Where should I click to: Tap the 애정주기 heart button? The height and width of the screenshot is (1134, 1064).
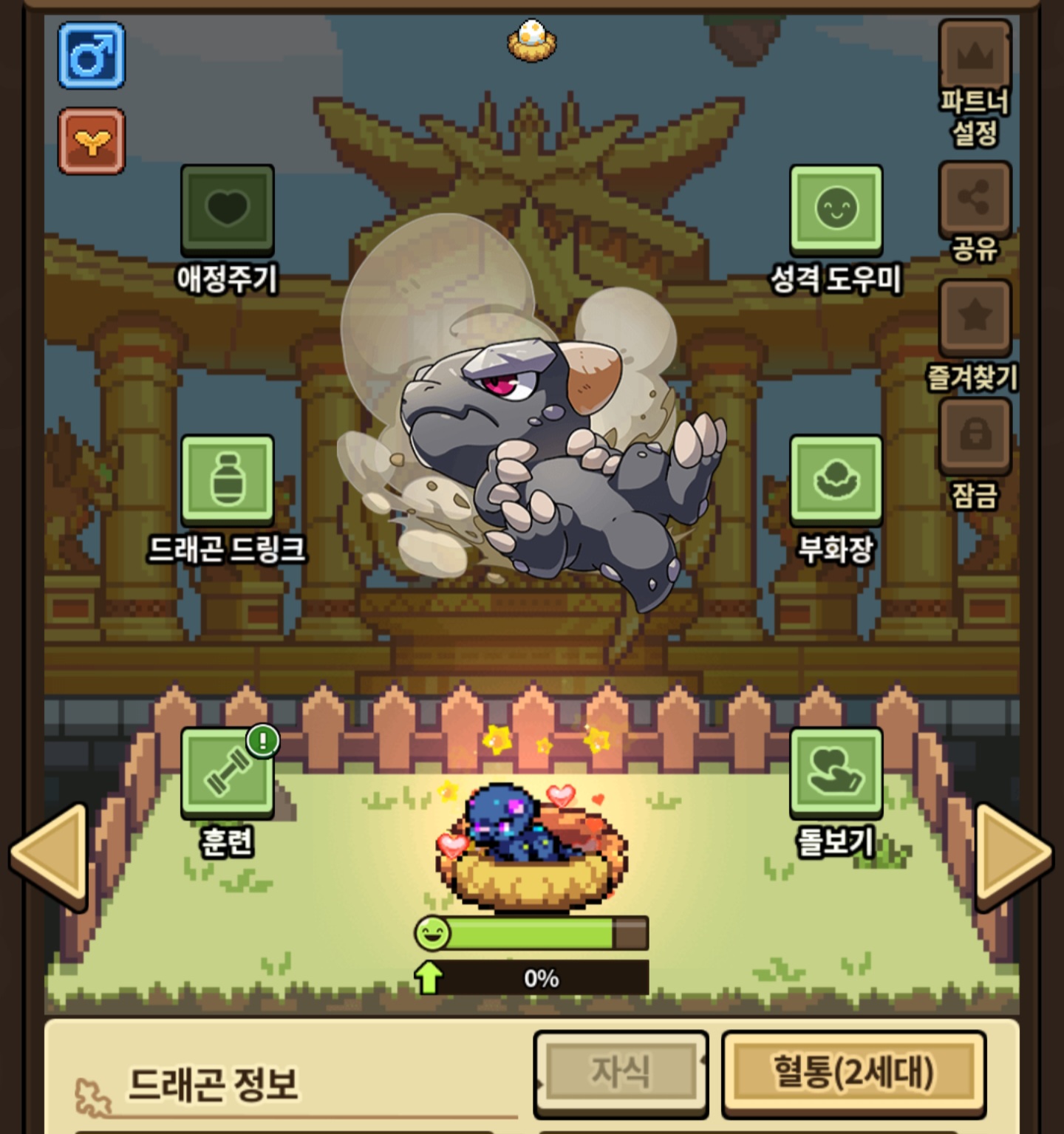point(228,210)
